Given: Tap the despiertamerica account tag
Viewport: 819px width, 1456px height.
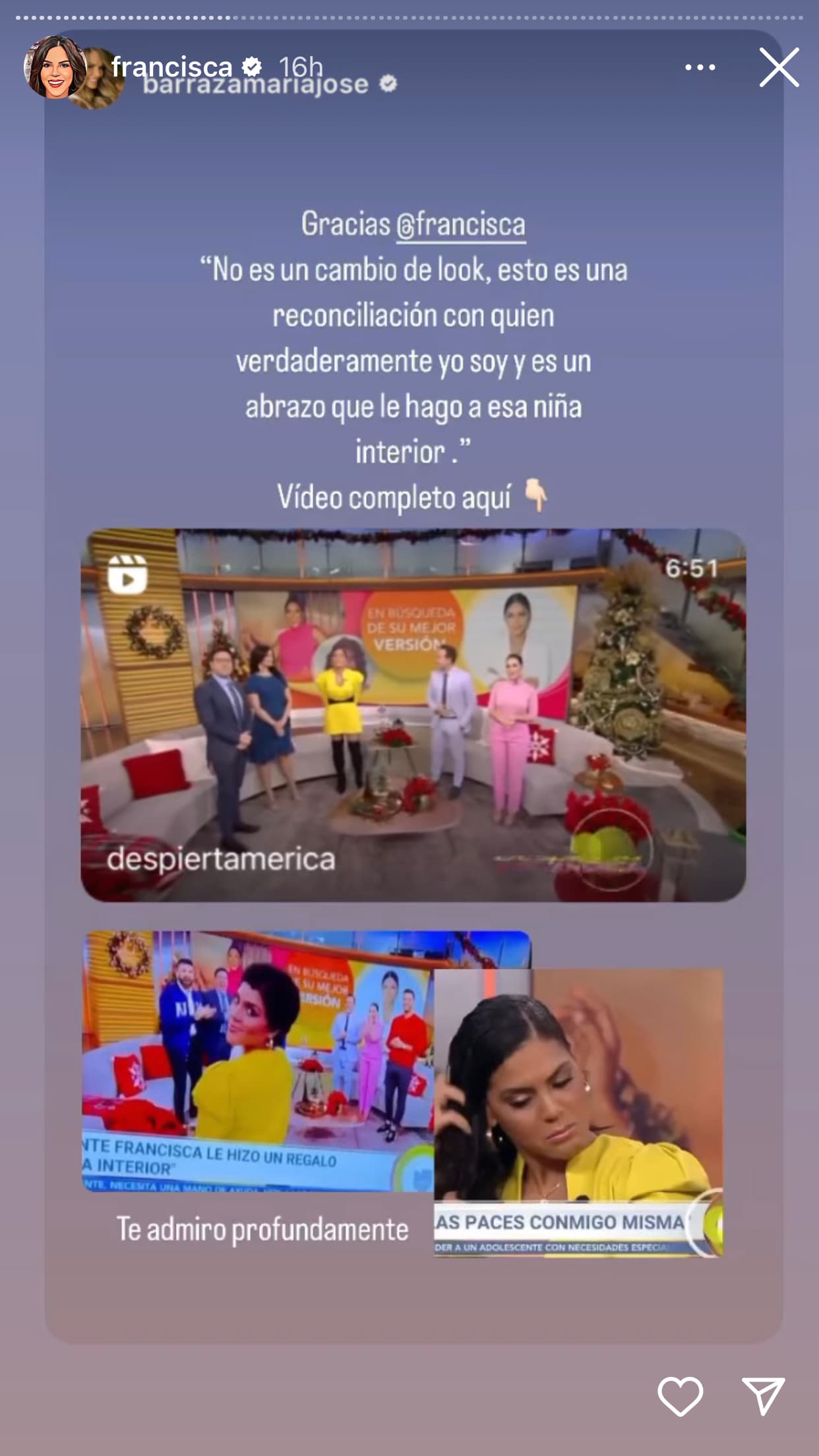Looking at the screenshot, I should pyautogui.click(x=221, y=858).
